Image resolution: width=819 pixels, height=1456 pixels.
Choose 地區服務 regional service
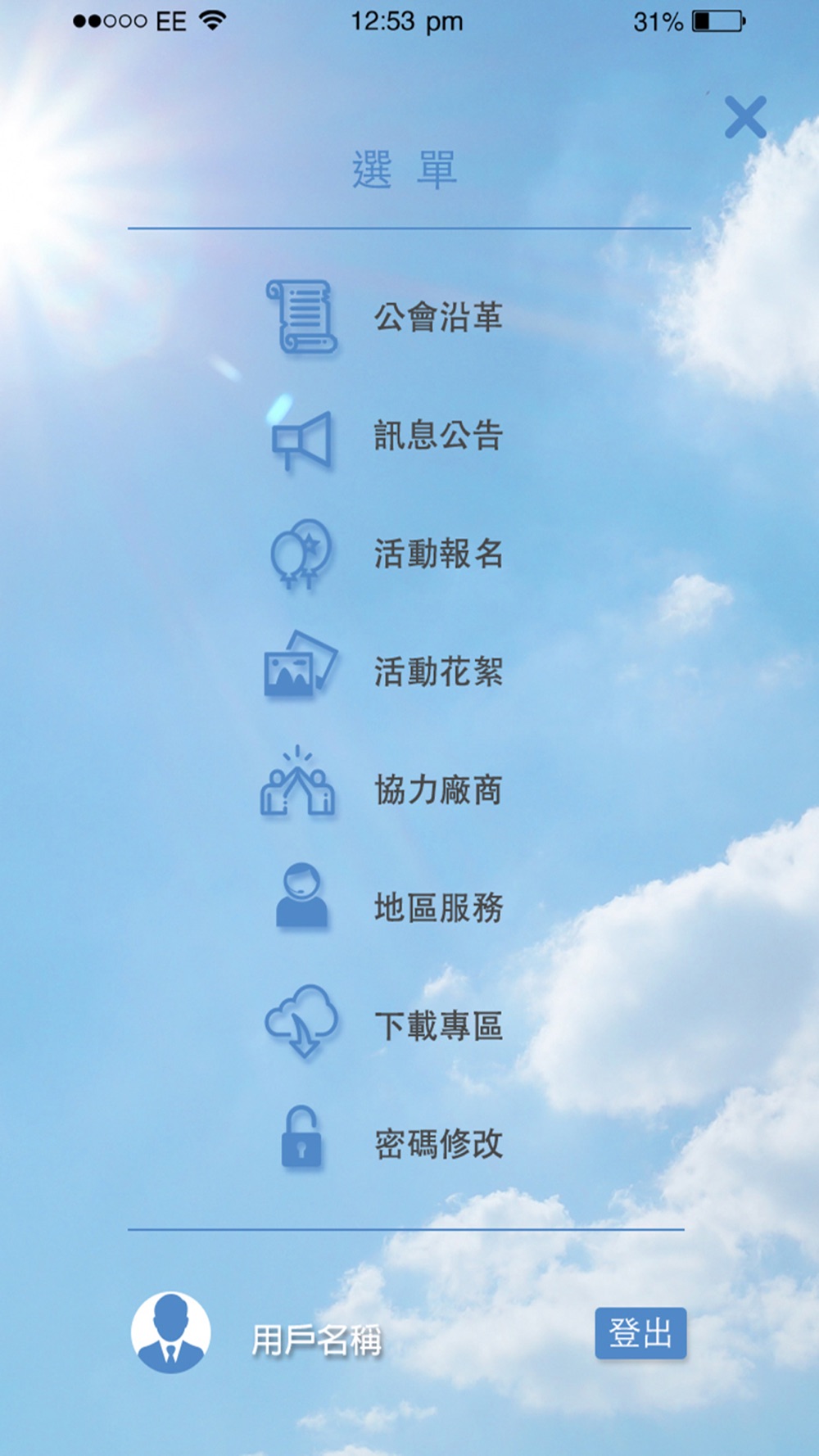pyautogui.click(x=437, y=908)
